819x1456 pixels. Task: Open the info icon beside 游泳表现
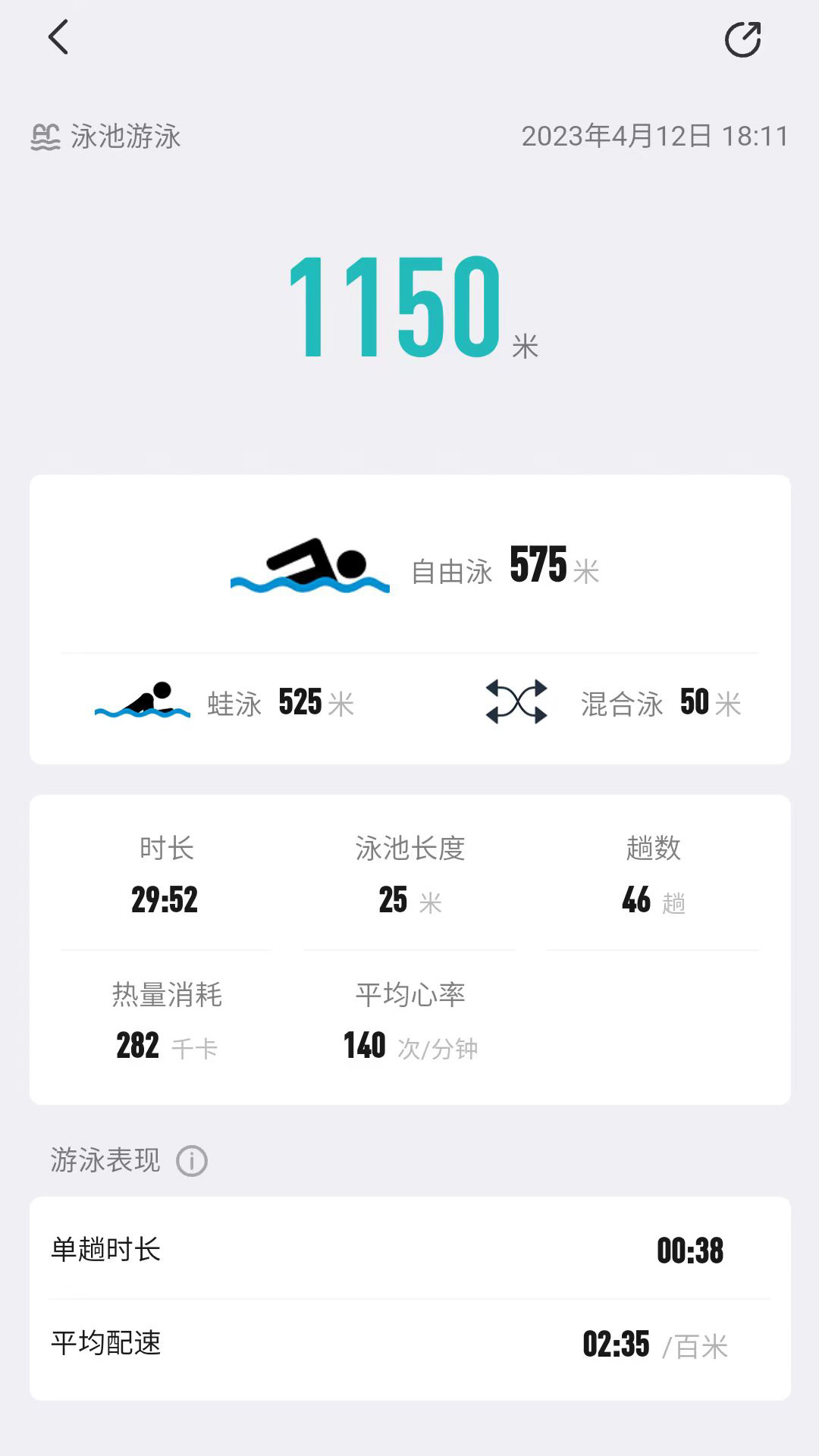click(192, 1159)
